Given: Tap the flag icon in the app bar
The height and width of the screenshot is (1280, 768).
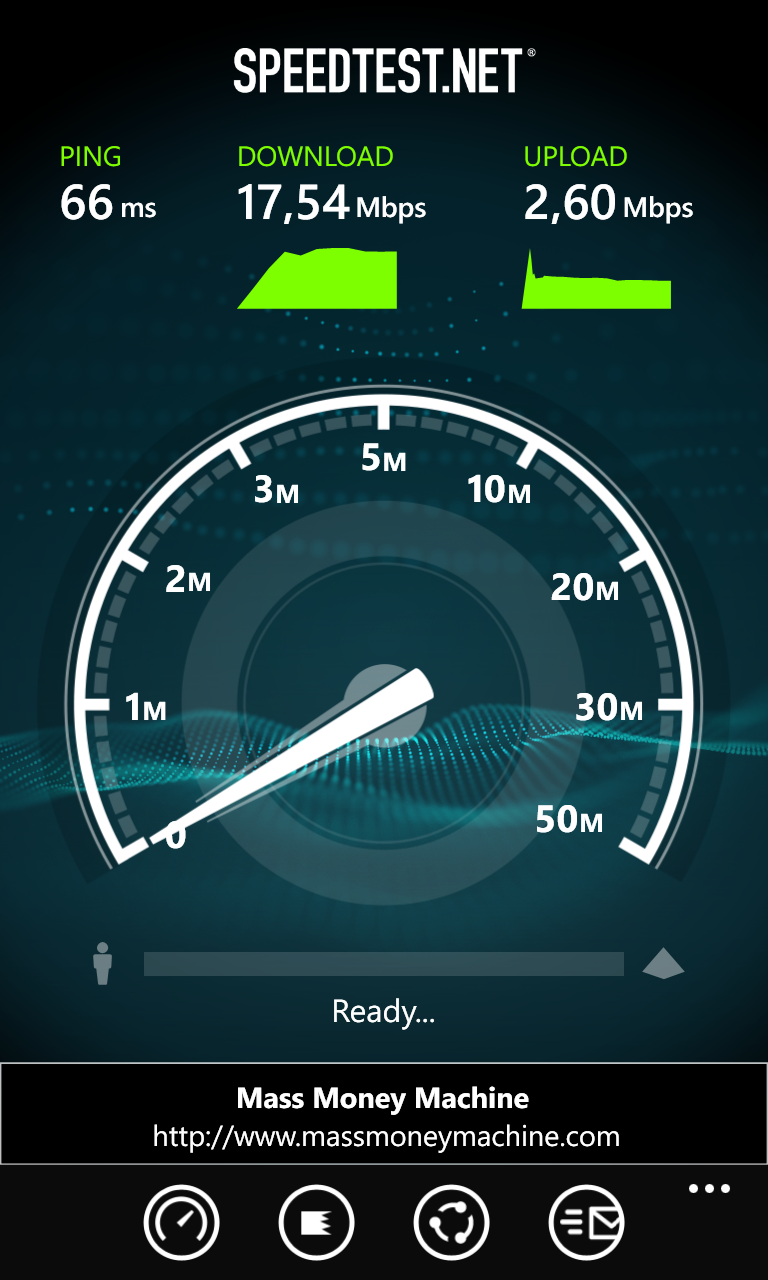Looking at the screenshot, I should coord(316,1221).
